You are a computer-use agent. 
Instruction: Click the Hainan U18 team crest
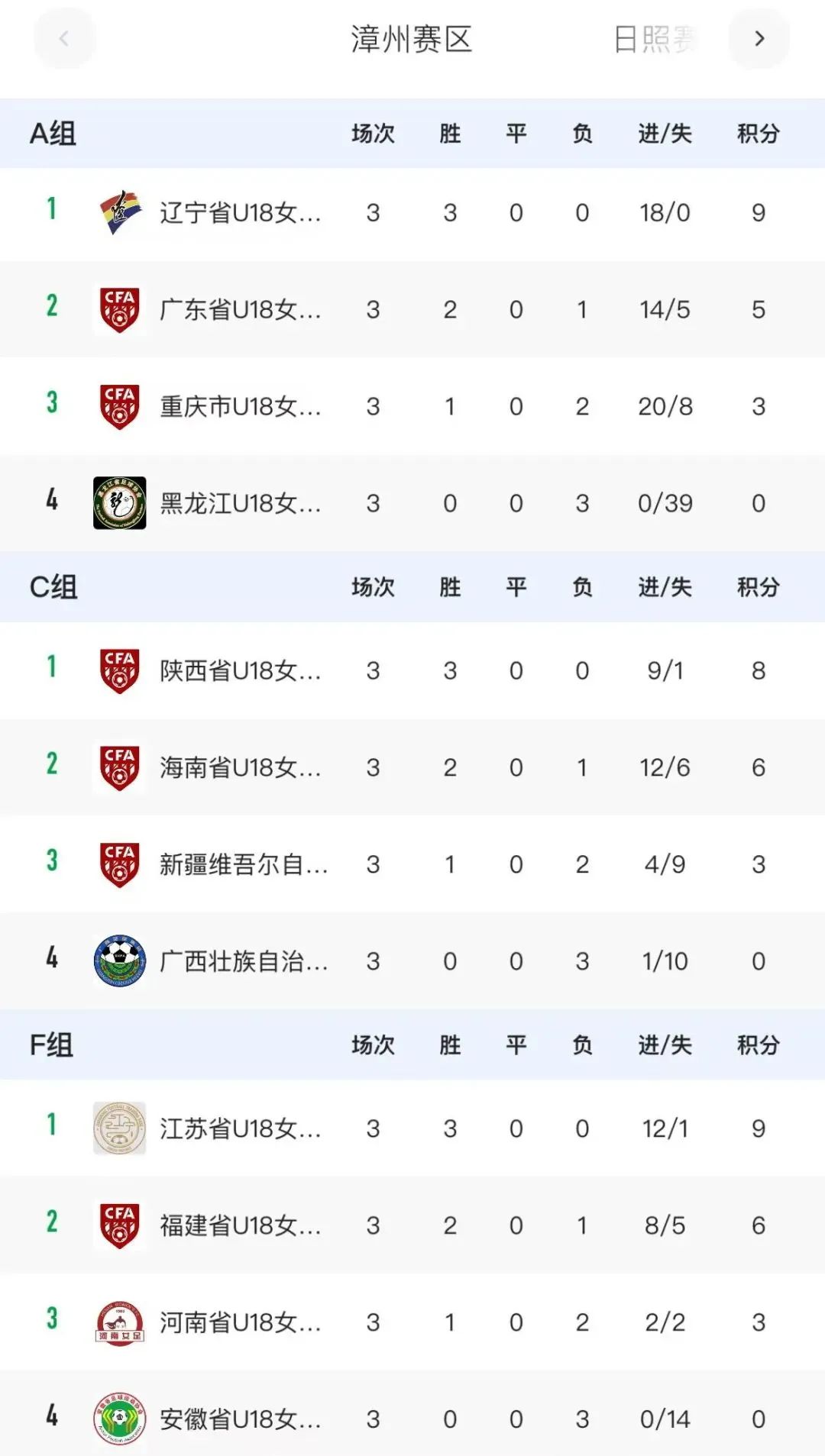121,767
